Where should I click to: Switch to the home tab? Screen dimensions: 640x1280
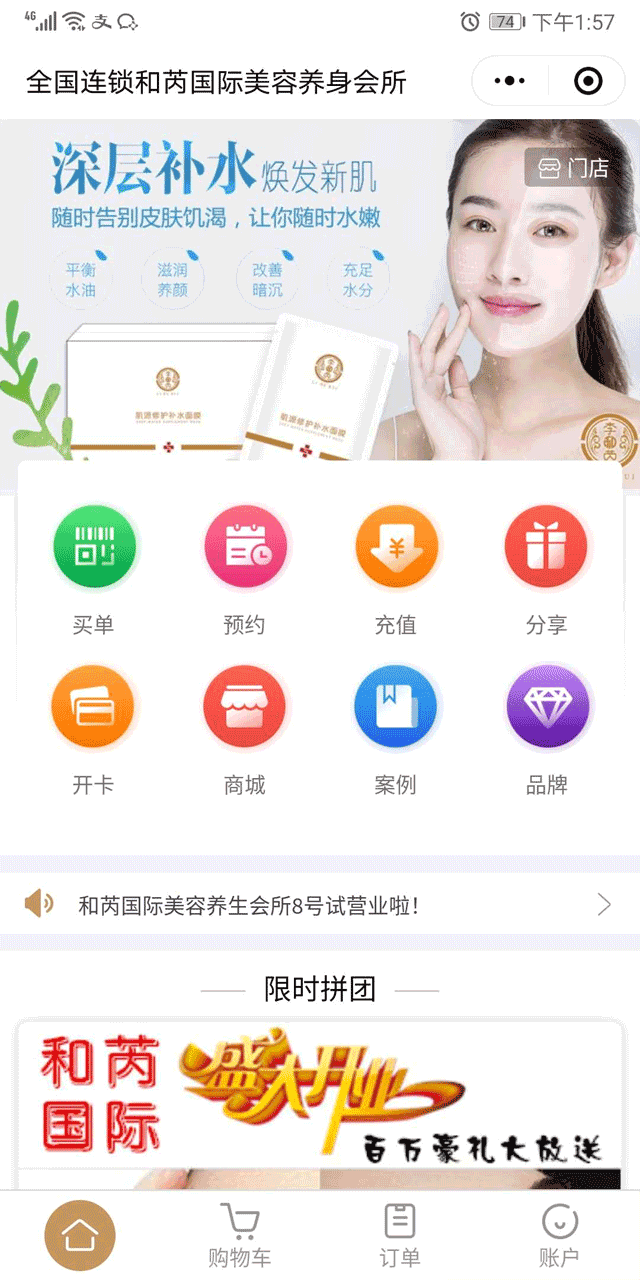[x=80, y=1236]
